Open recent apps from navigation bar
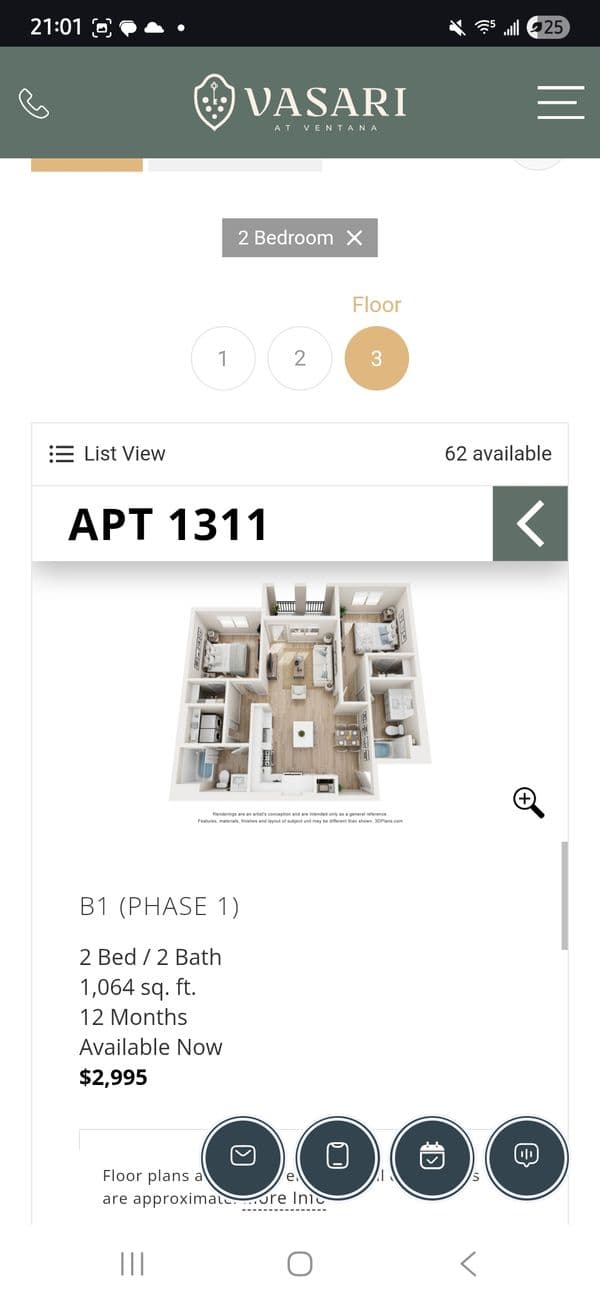Viewport: 600px width, 1300px height. [x=132, y=1264]
